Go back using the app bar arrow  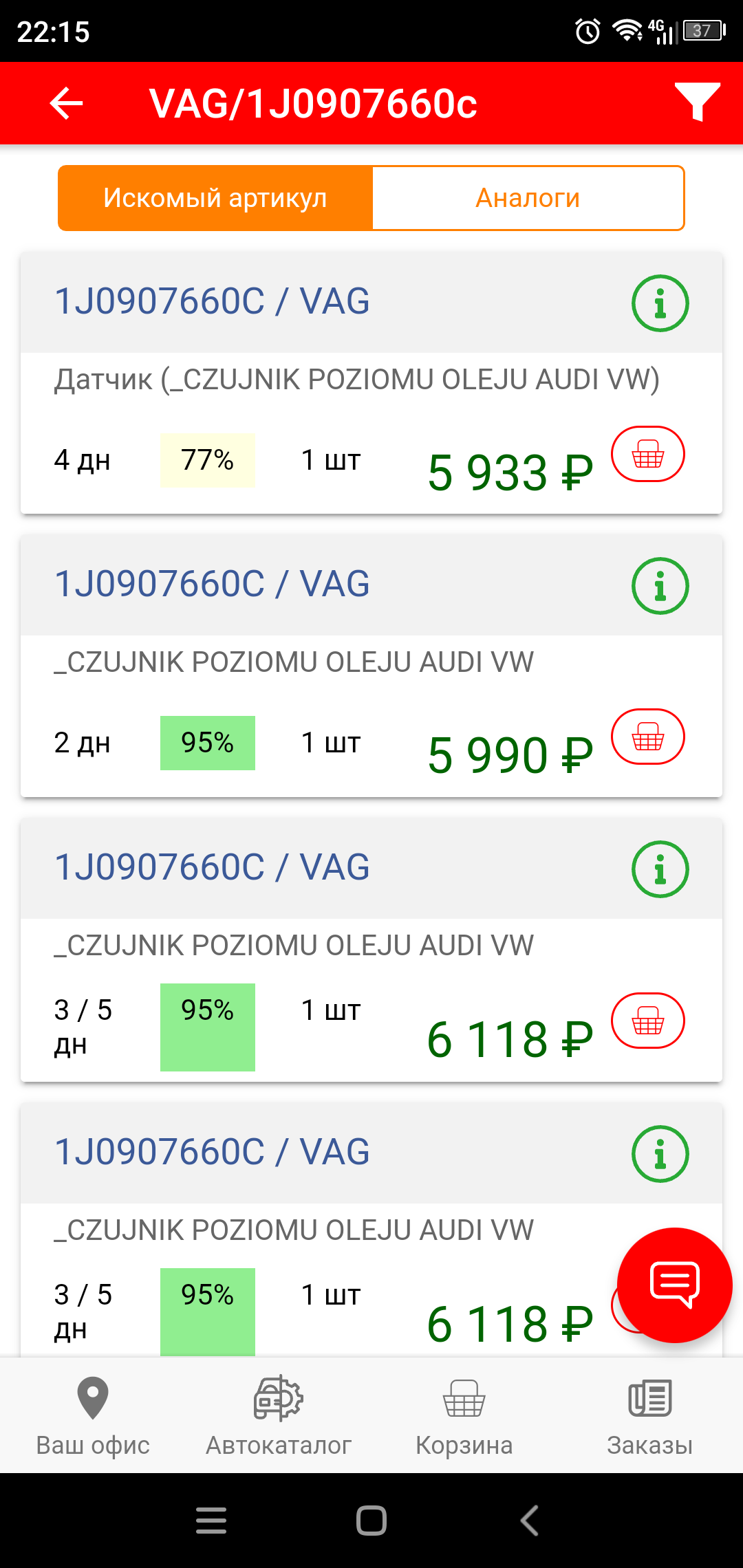pos(67,103)
